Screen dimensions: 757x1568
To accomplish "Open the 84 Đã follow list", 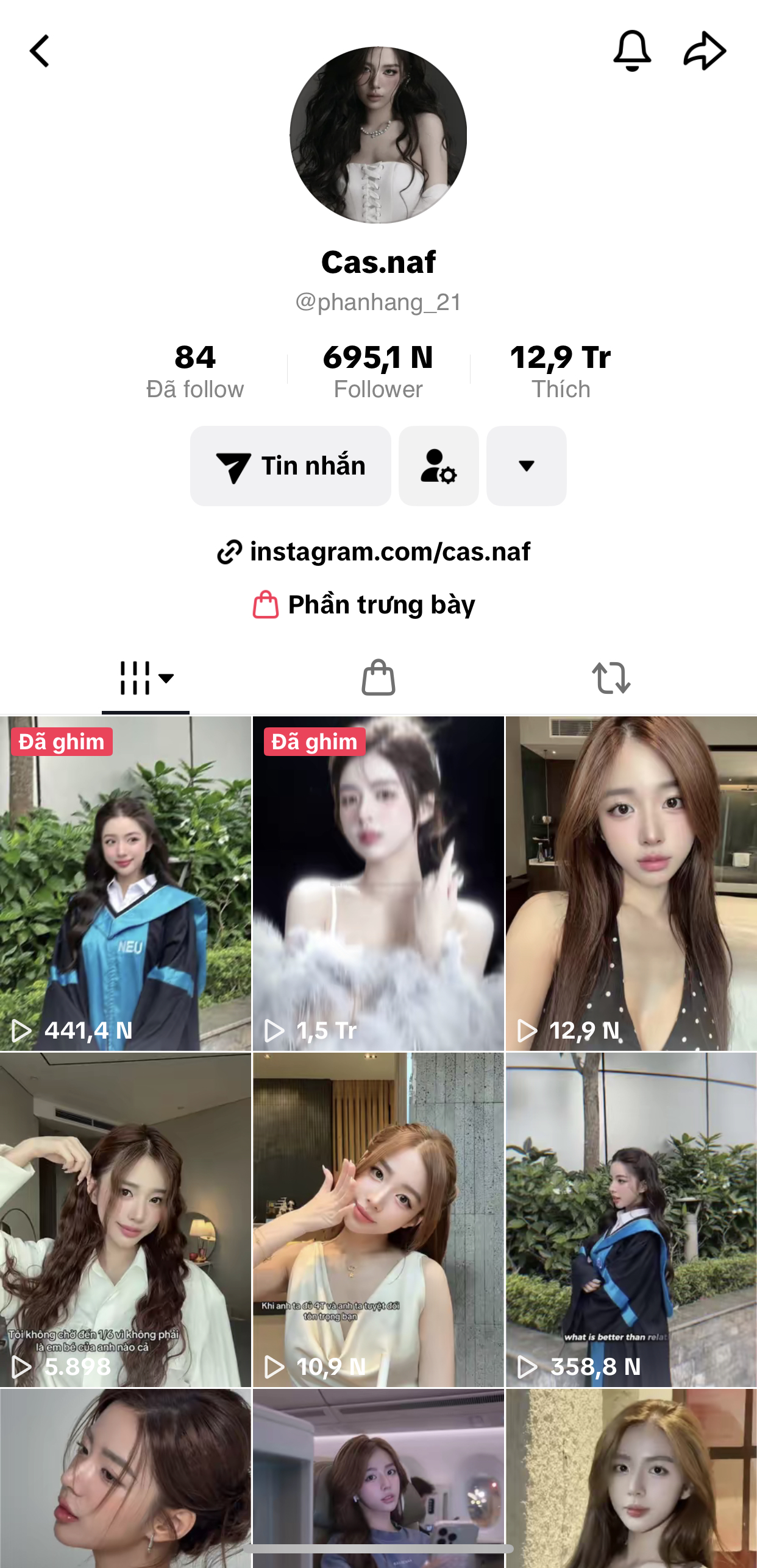I will point(195,370).
